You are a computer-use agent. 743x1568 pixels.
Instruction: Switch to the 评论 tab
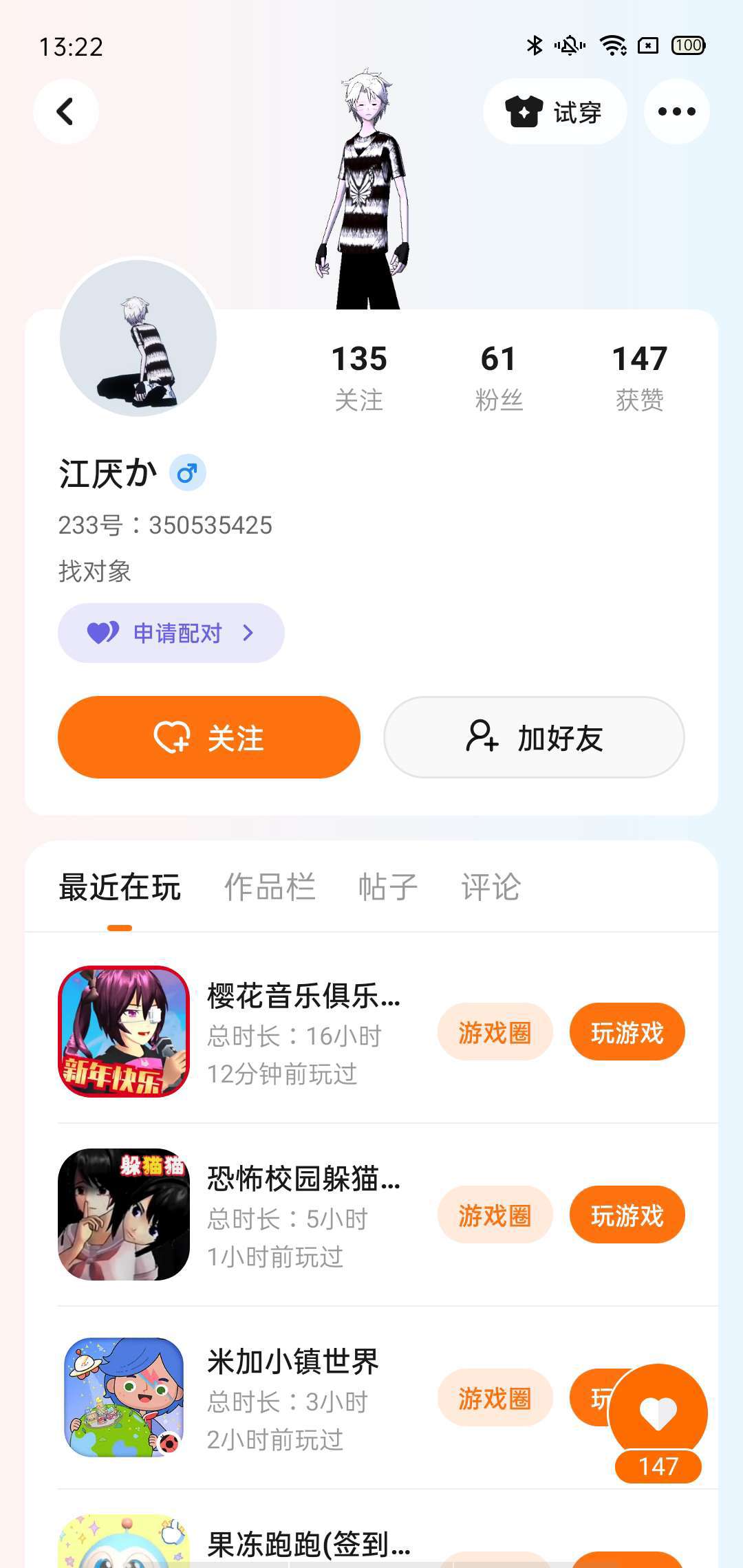491,886
